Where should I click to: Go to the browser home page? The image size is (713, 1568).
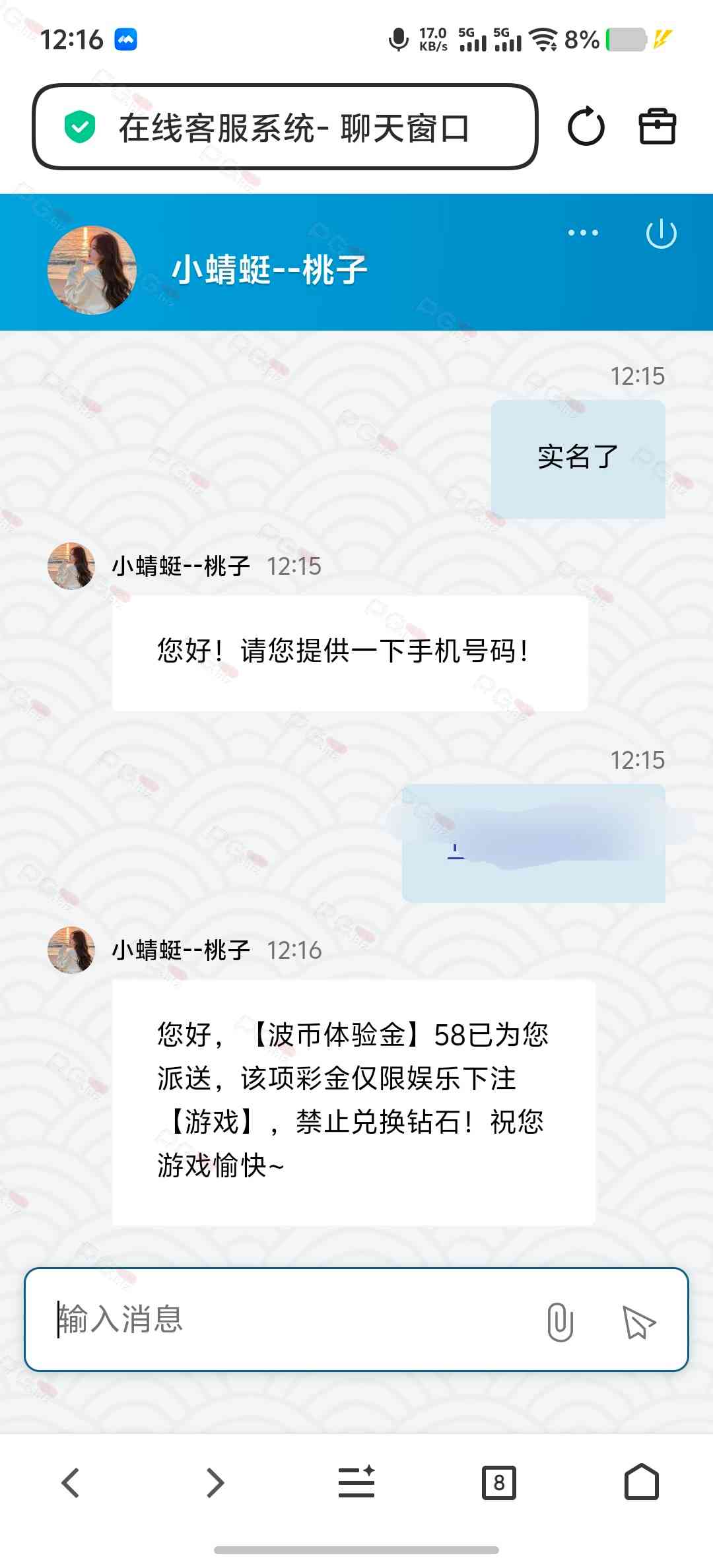click(642, 1482)
